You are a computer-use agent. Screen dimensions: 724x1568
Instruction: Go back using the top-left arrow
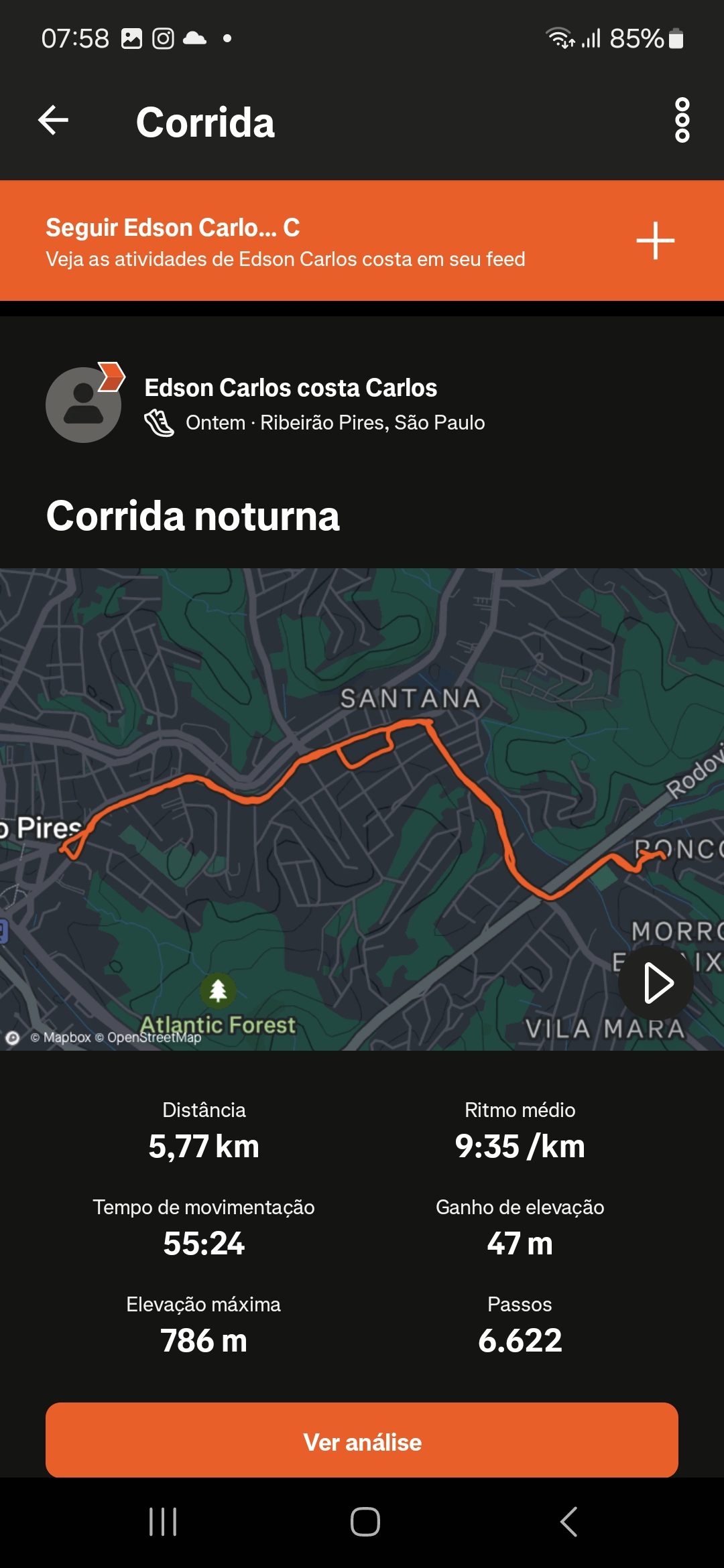[54, 121]
